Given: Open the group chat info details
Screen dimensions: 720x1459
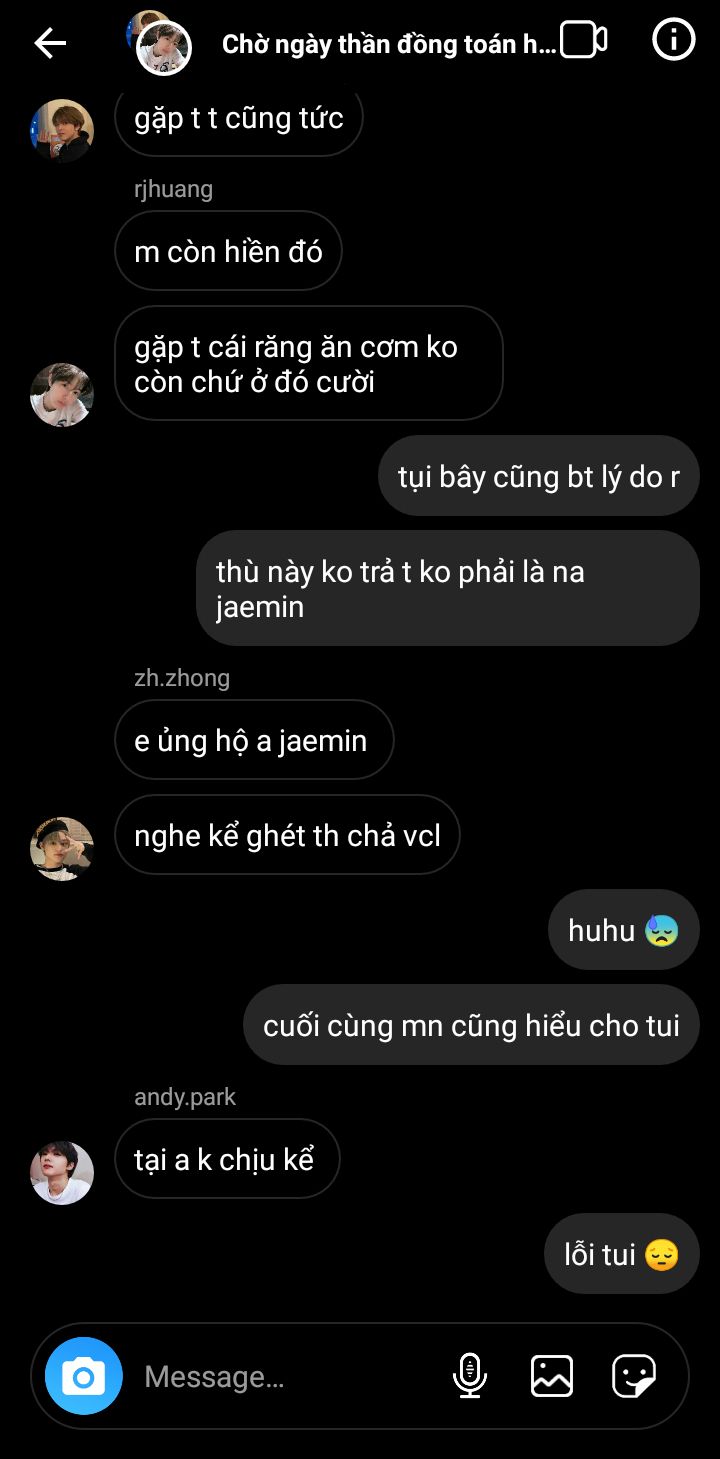Looking at the screenshot, I should point(673,40).
